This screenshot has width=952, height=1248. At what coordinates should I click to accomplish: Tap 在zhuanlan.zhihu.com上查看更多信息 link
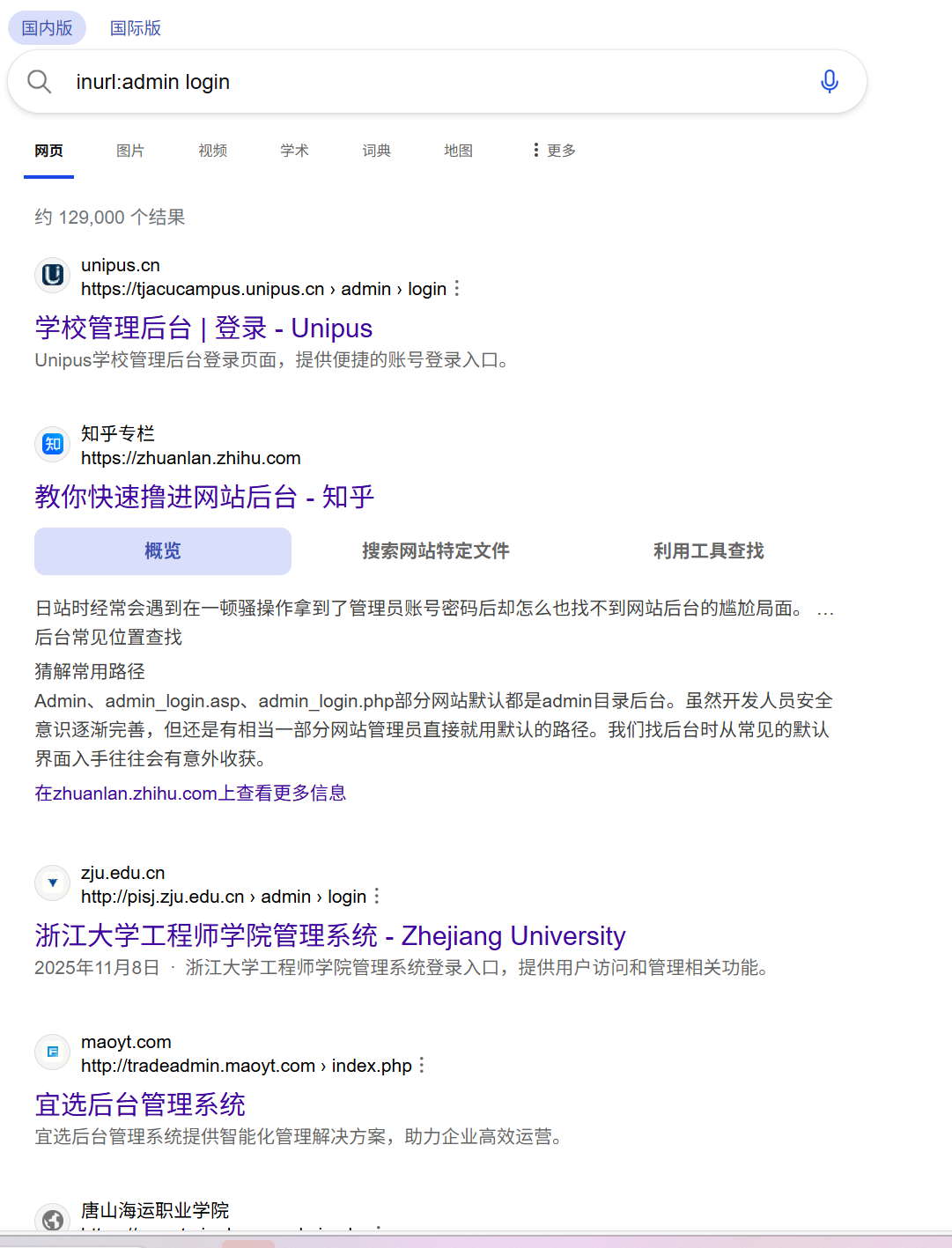tap(190, 794)
